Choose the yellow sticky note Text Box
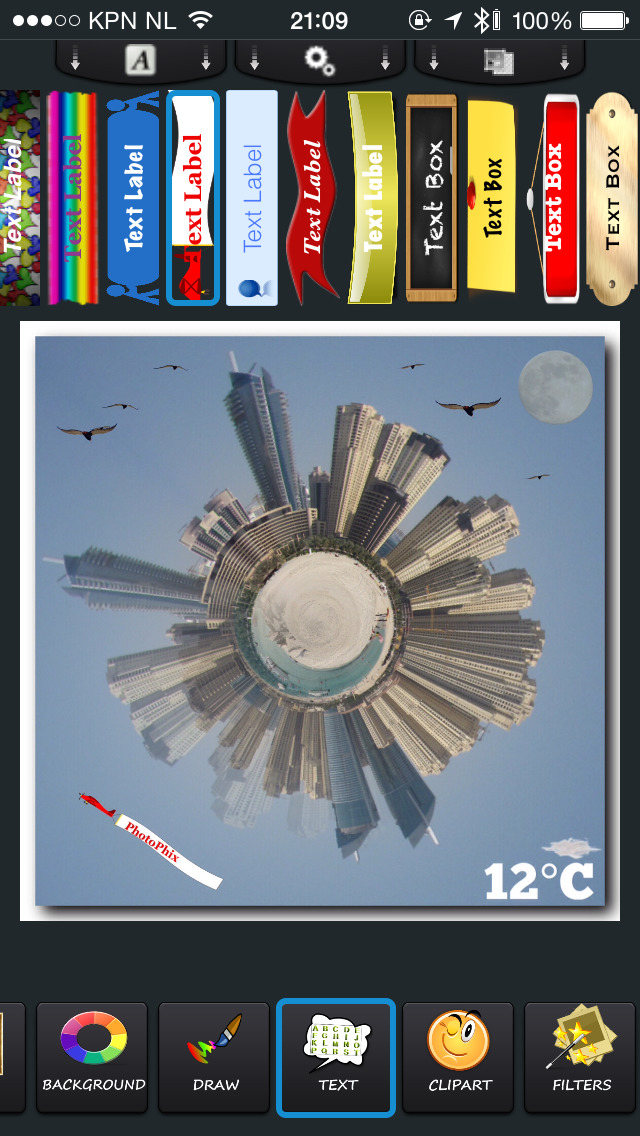This screenshot has width=640, height=1136. pos(491,197)
